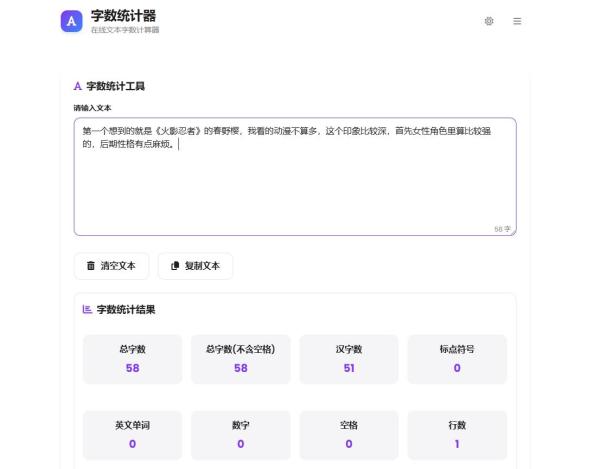
Task: Open the settings gear icon
Action: [x=489, y=21]
